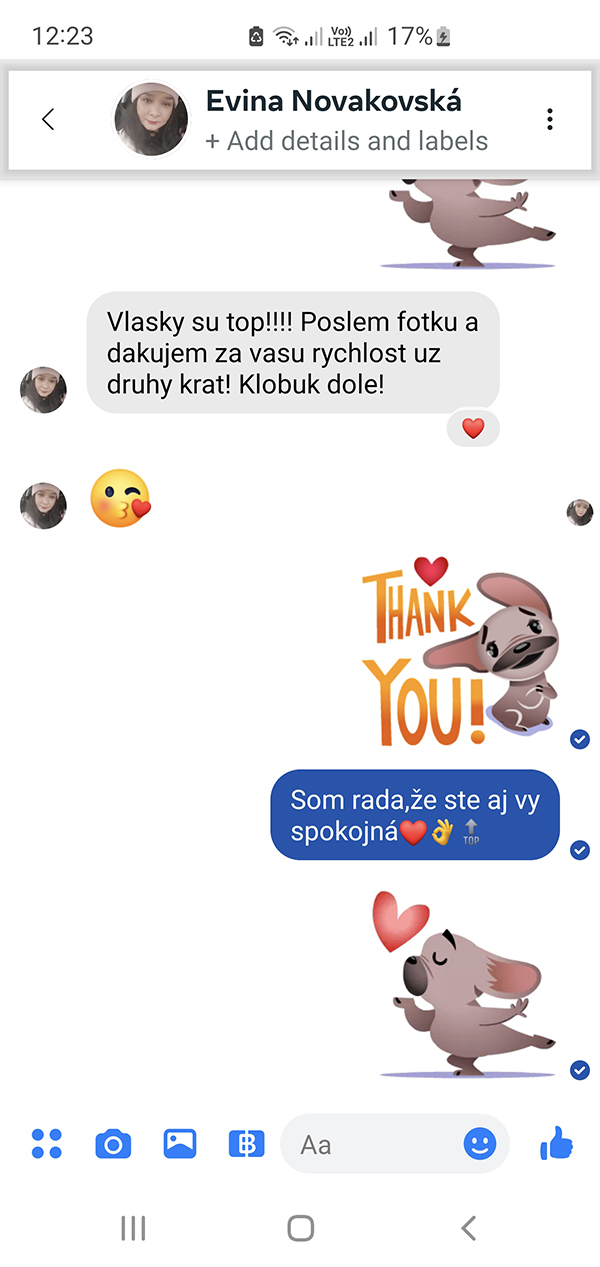The width and height of the screenshot is (600, 1267).
Task: View the heart reaction on Vlasky su top message
Action: click(x=473, y=429)
